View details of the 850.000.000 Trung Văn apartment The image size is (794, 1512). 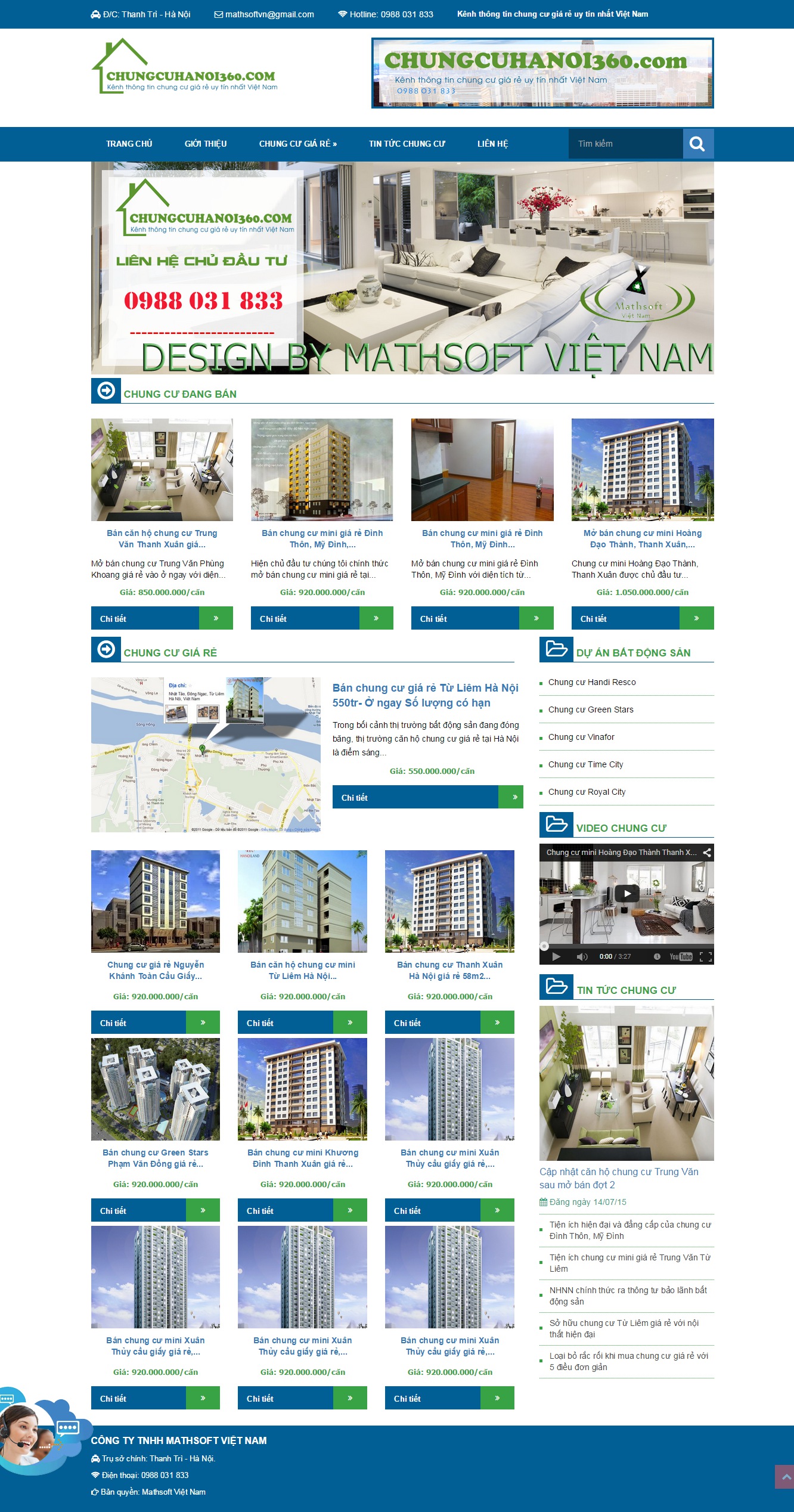162,618
